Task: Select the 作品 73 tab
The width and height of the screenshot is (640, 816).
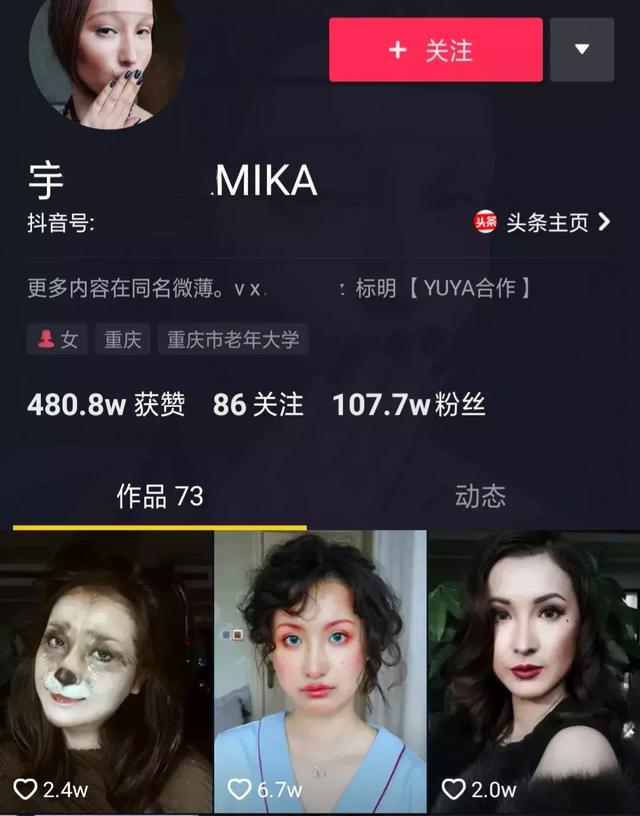Action: [160, 496]
